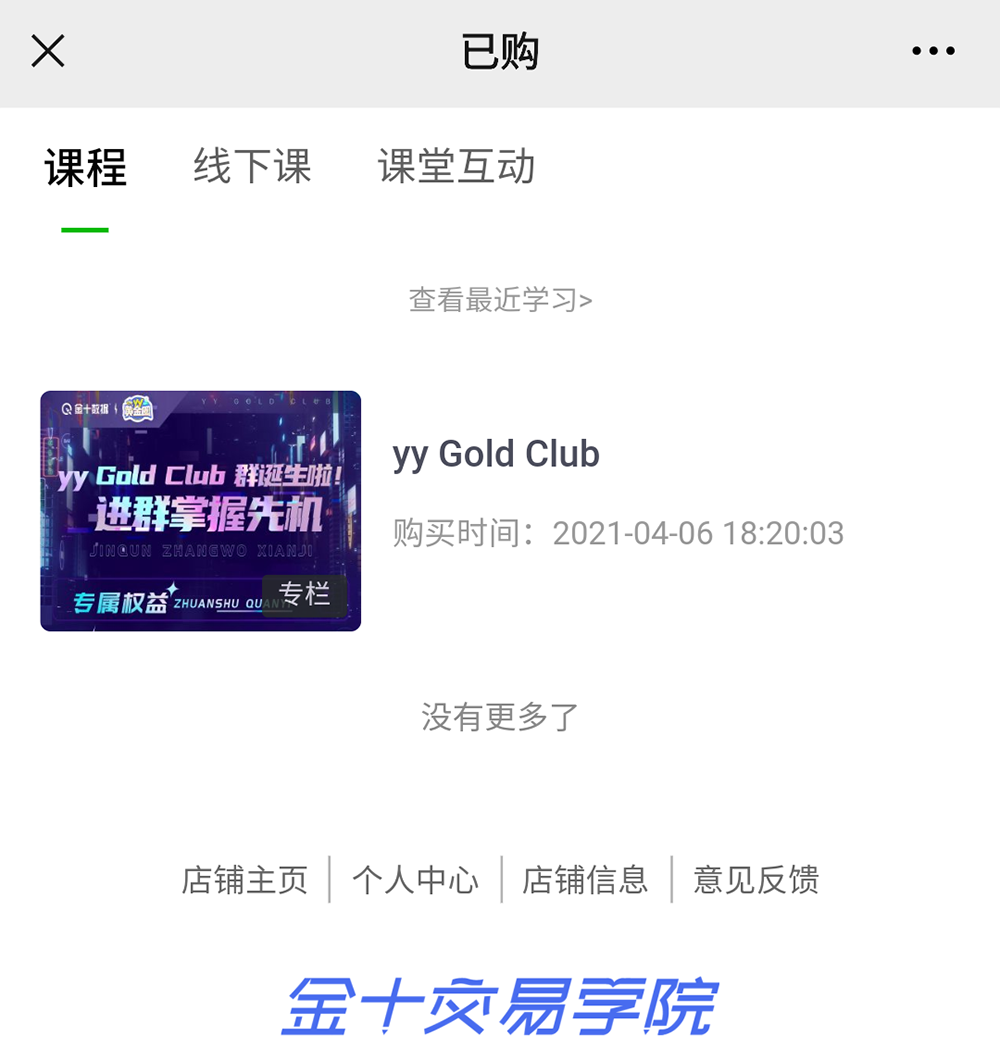Open 意见反馈 feedback page

[x=756, y=880]
